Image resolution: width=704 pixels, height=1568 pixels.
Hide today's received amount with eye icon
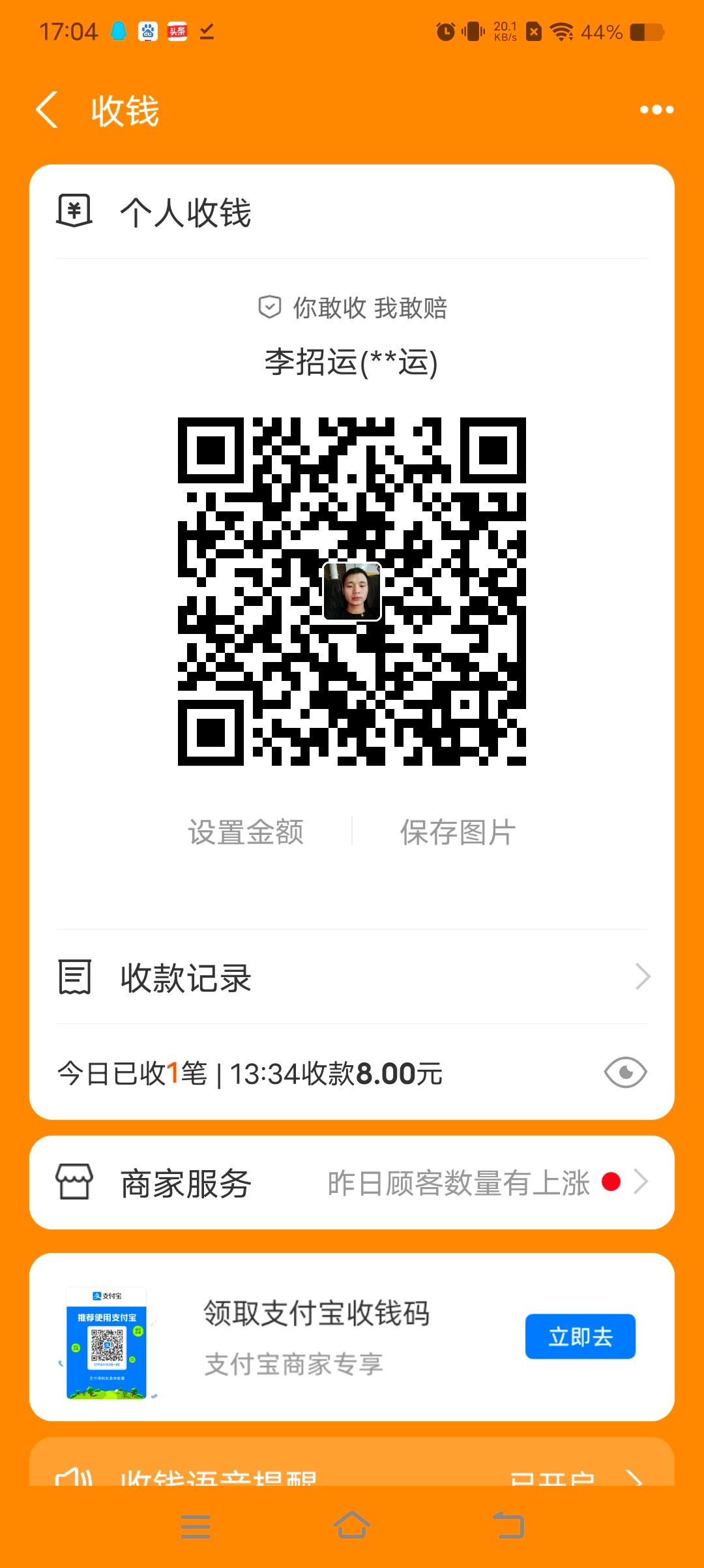click(625, 1072)
